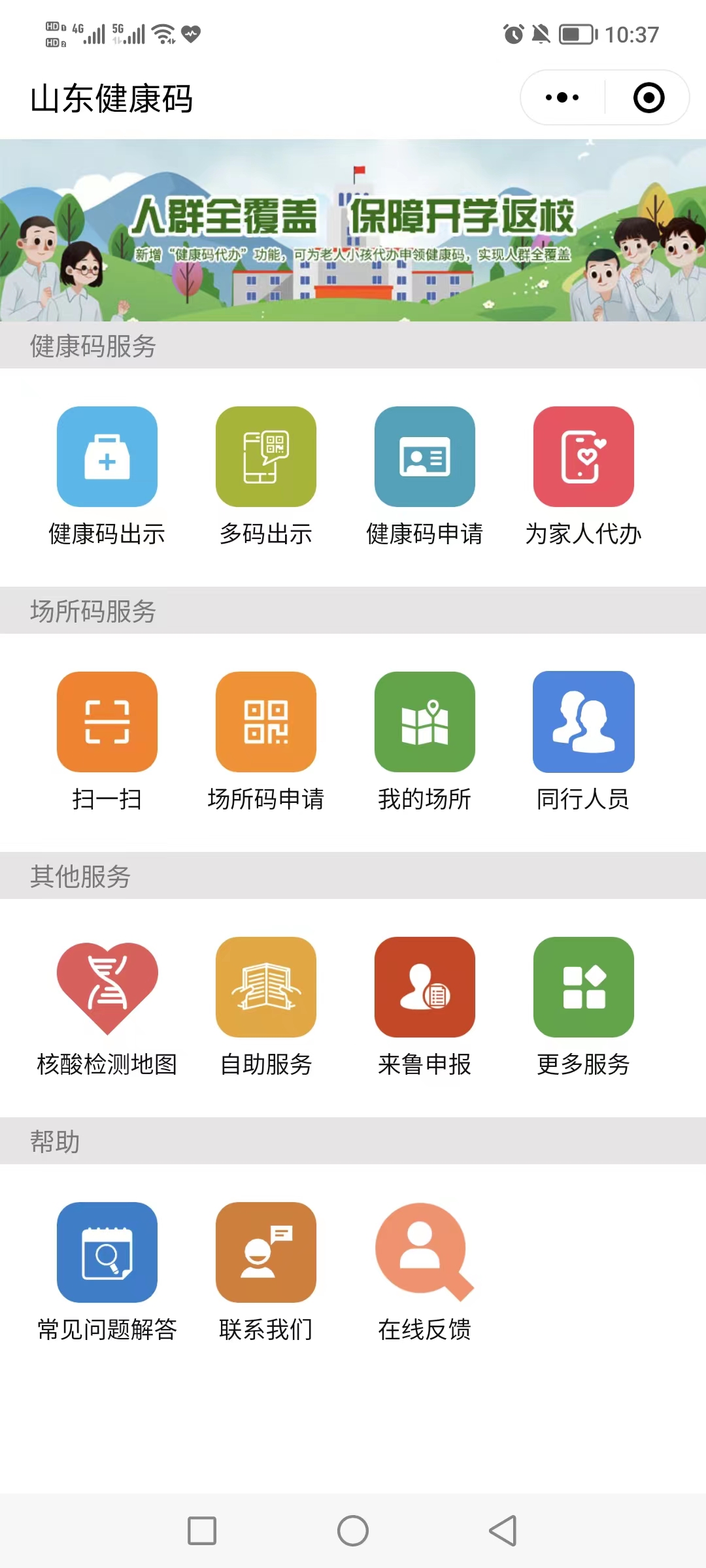The width and height of the screenshot is (706, 1568).
Task: Open 核酸检测地图
Action: 107,987
